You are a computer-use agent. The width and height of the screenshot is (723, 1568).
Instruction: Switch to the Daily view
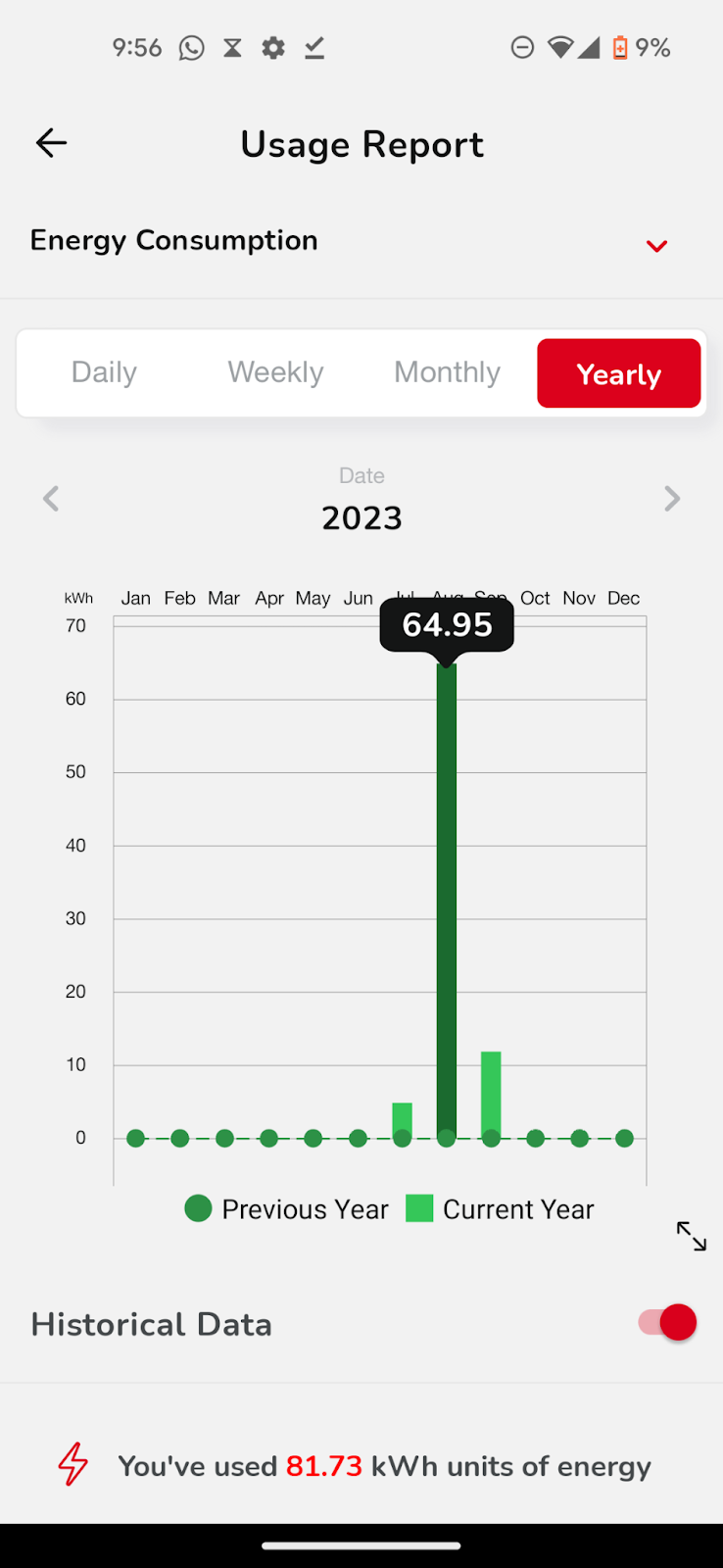(104, 372)
